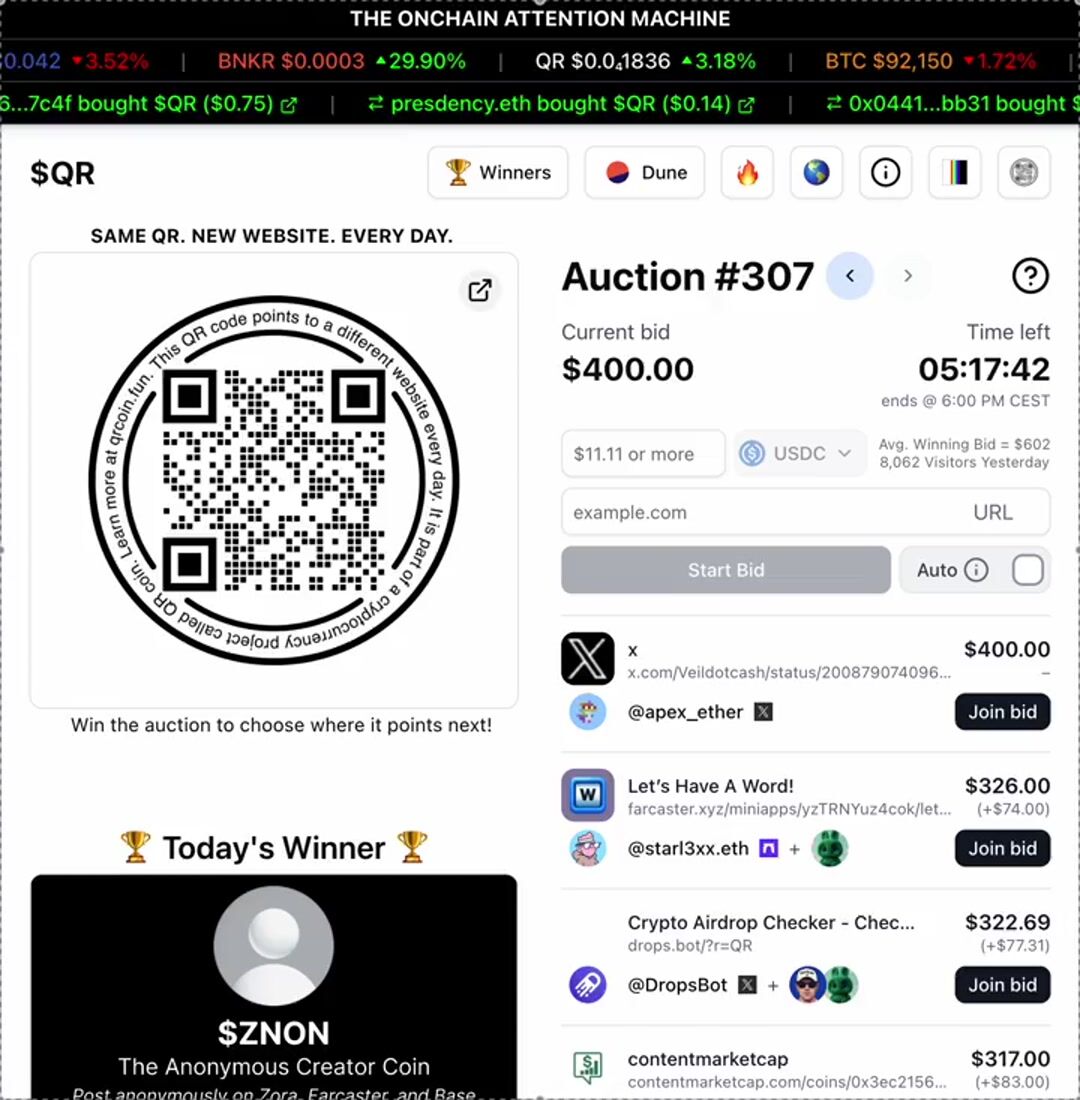The width and height of the screenshot is (1080, 1100).
Task: Open the Dune dashboard button
Action: pyautogui.click(x=645, y=173)
